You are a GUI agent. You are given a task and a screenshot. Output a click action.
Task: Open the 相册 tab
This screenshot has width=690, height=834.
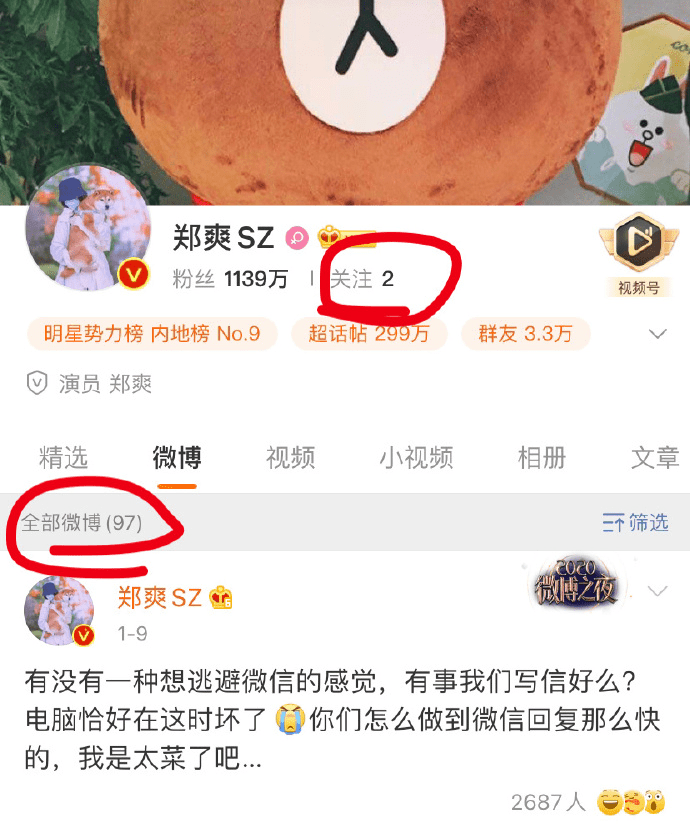[x=541, y=458]
